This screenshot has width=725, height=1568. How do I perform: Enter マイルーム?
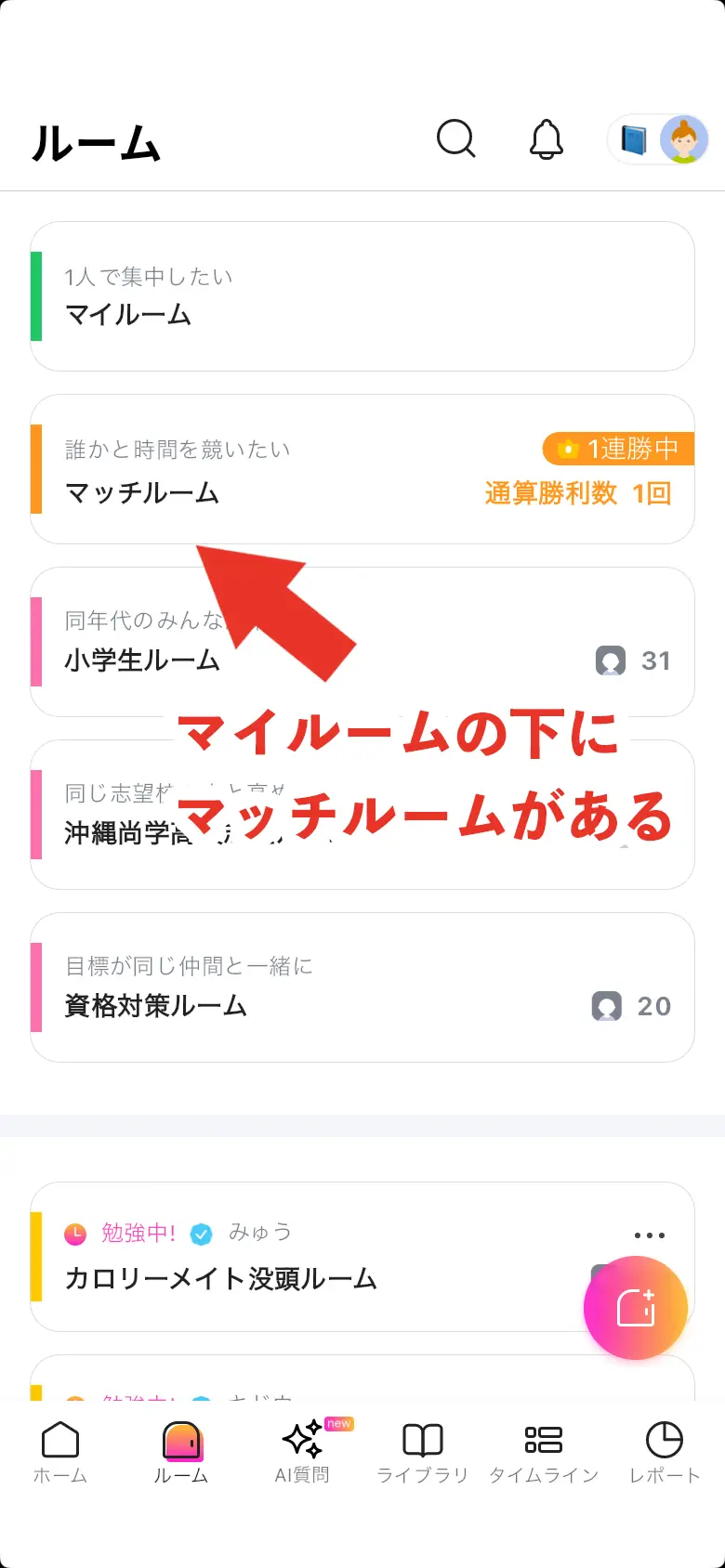pos(362,296)
